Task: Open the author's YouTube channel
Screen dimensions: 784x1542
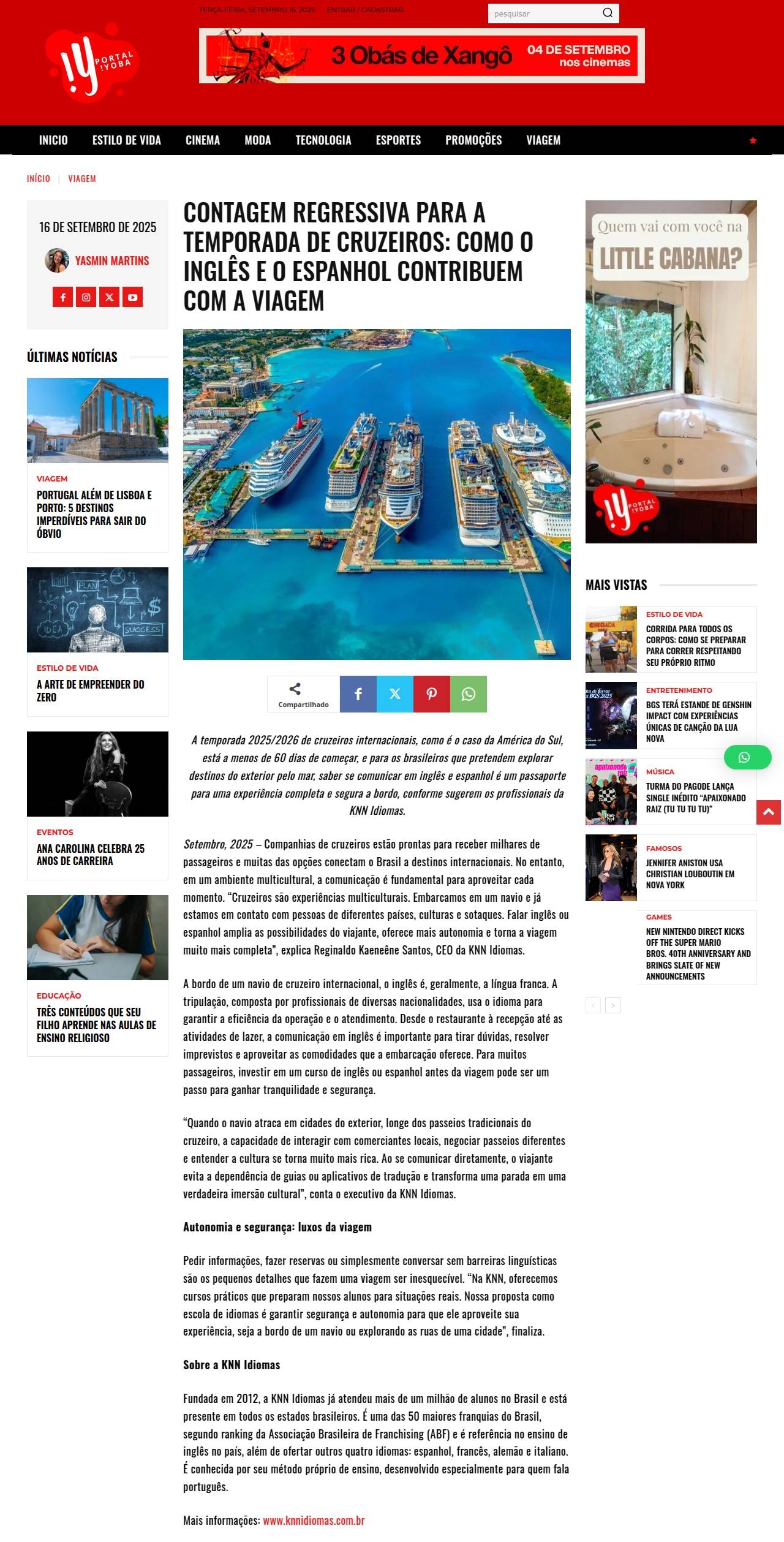Action: (x=132, y=297)
